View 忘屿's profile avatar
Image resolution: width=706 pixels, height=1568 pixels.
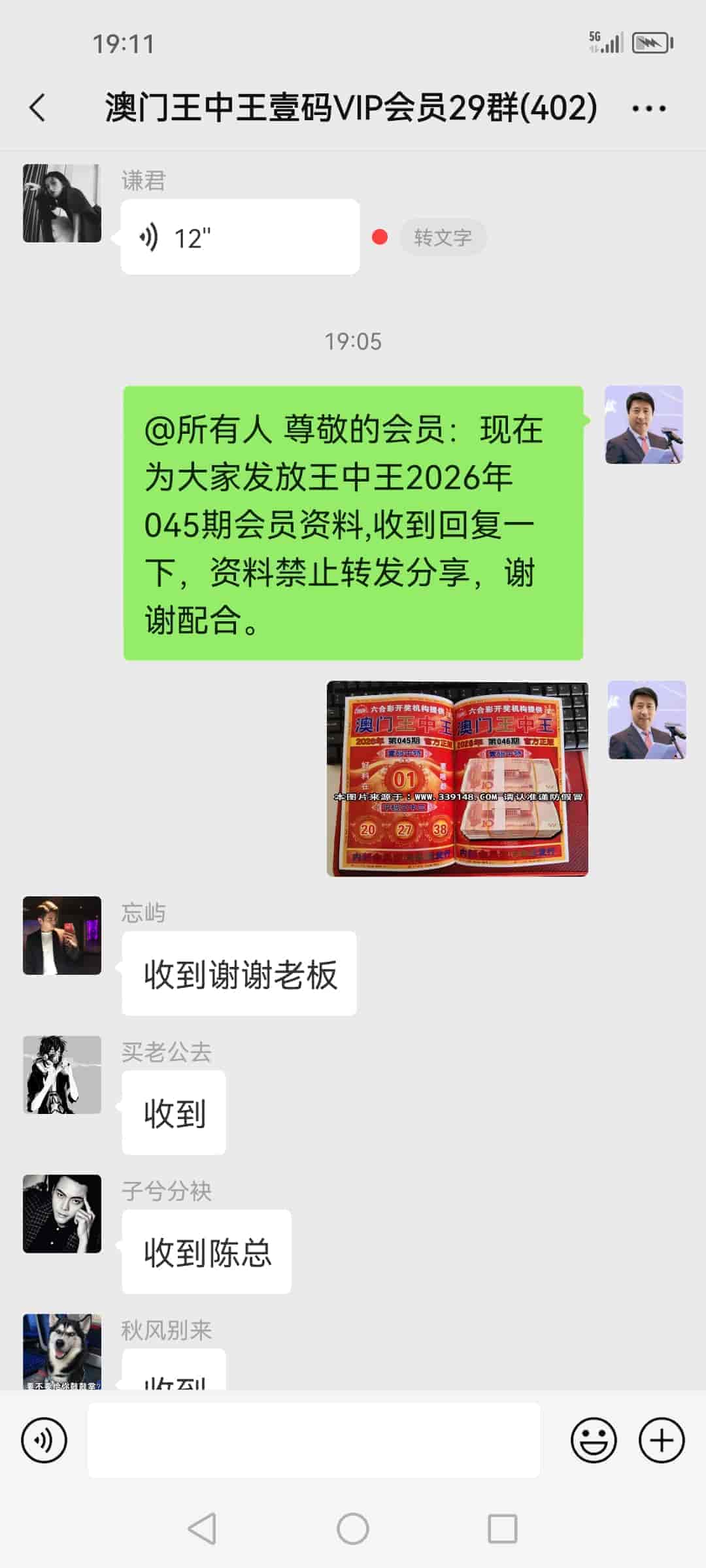point(62,936)
